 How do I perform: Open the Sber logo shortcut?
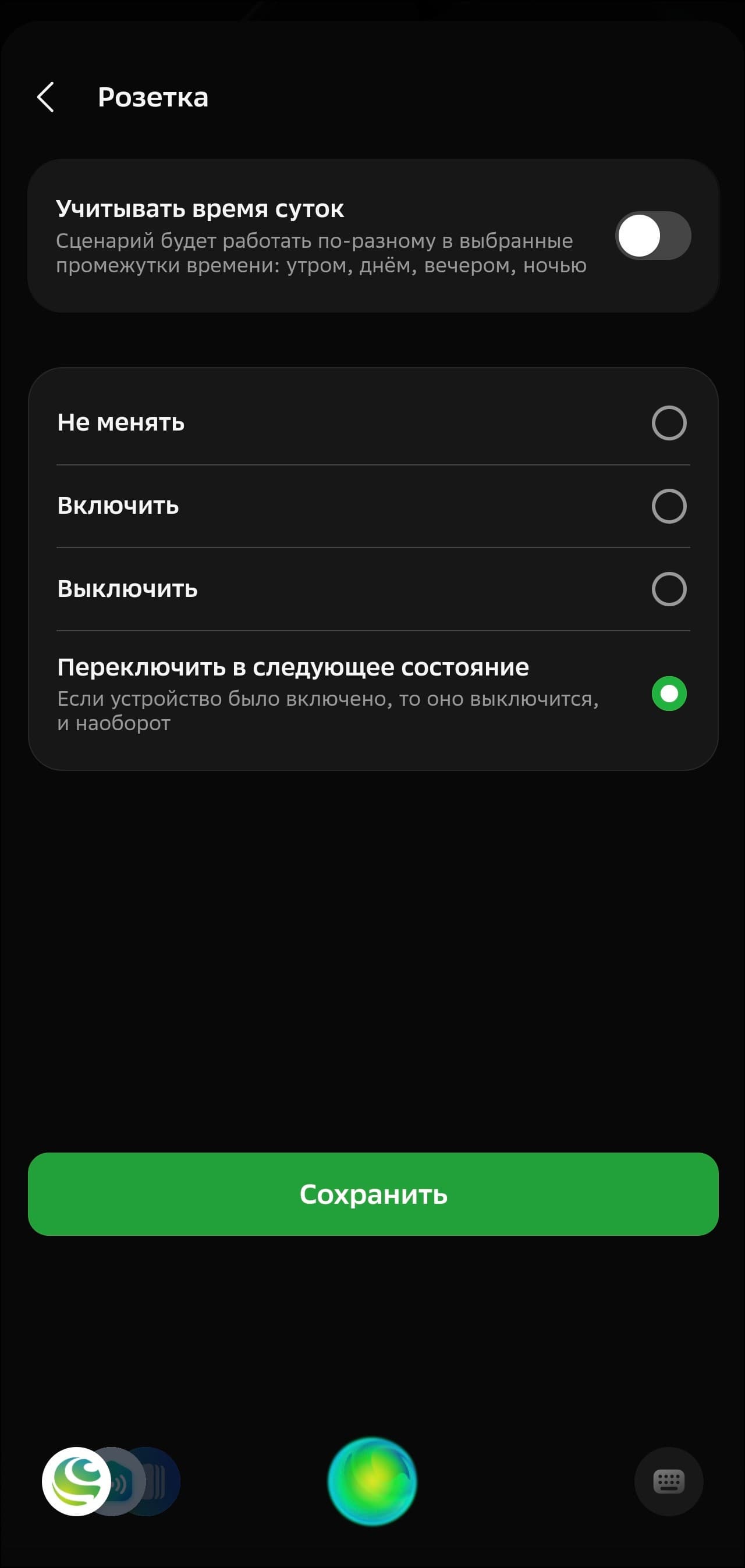pos(76,1481)
